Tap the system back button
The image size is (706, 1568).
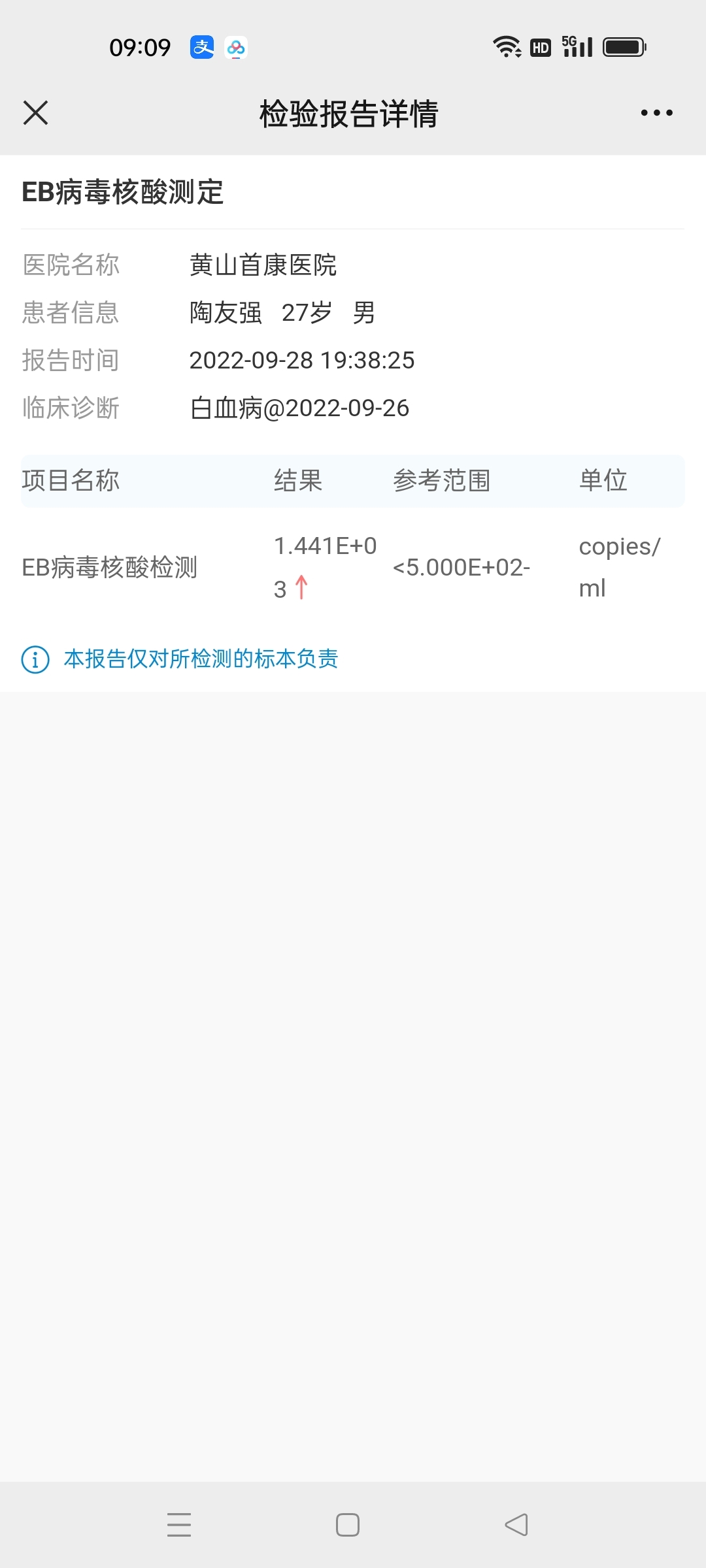coord(516,1525)
